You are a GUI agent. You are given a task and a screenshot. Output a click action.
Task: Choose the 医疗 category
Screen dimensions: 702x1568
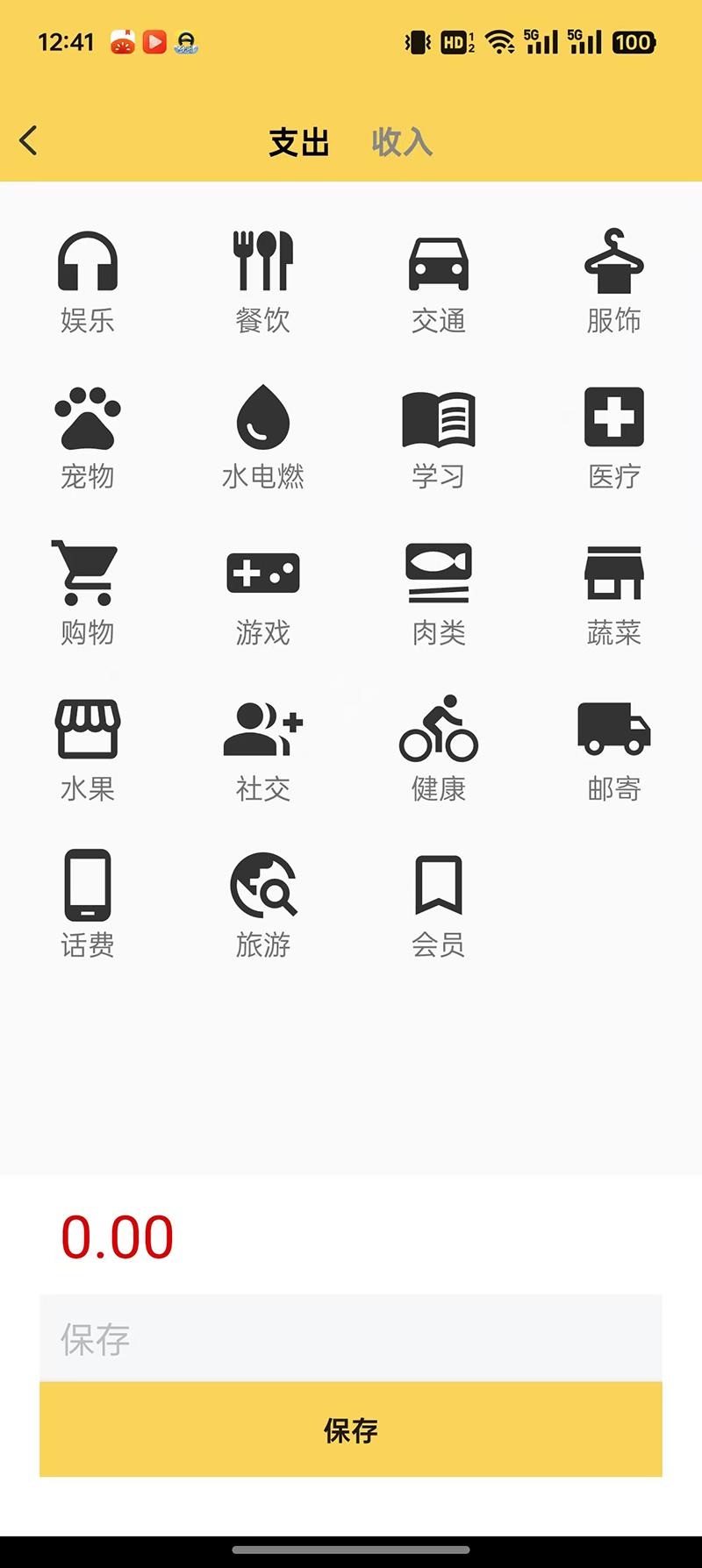[x=614, y=437]
